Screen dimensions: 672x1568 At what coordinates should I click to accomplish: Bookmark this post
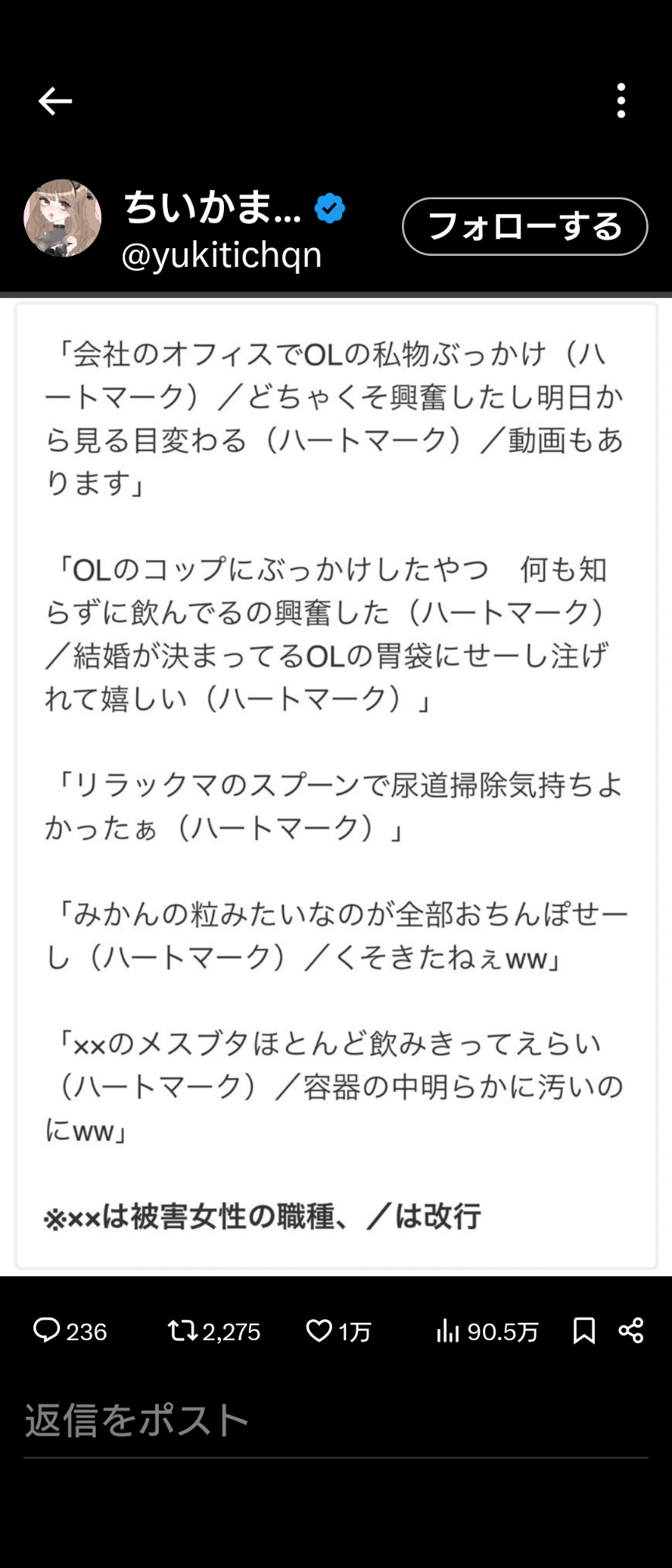(584, 1331)
